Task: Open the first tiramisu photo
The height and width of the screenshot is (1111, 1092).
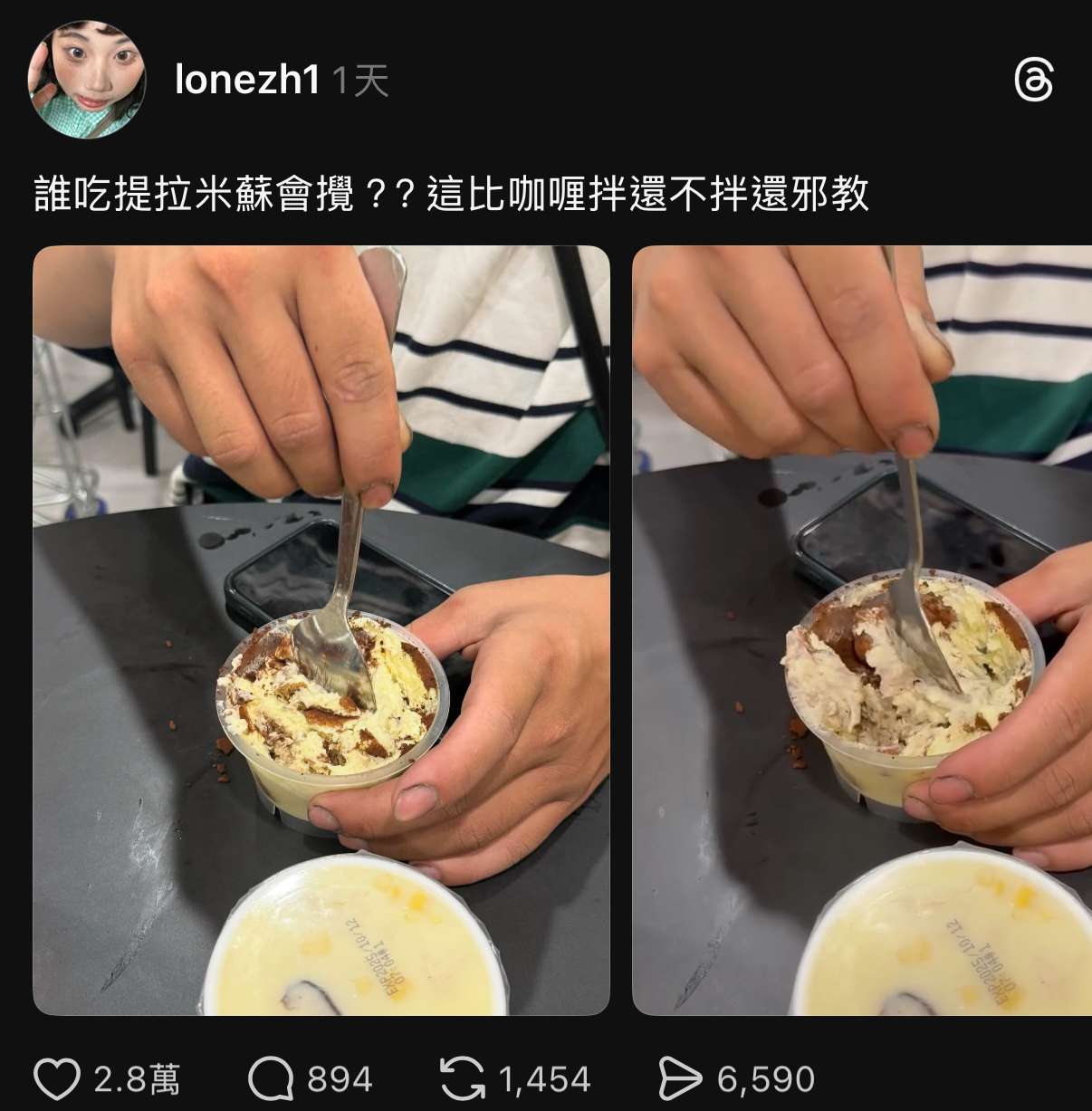Action: [321, 630]
